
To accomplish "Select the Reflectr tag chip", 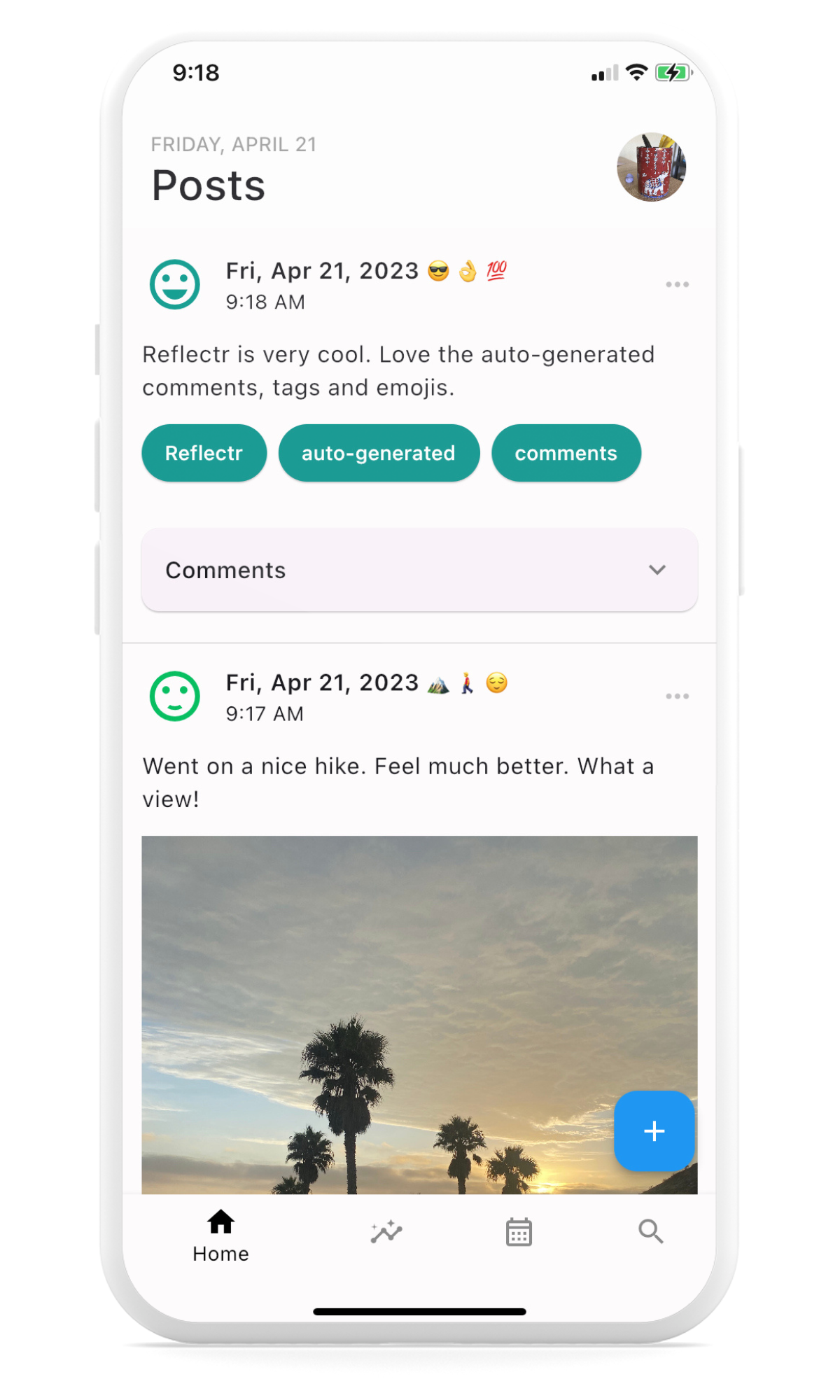I will pos(204,453).
